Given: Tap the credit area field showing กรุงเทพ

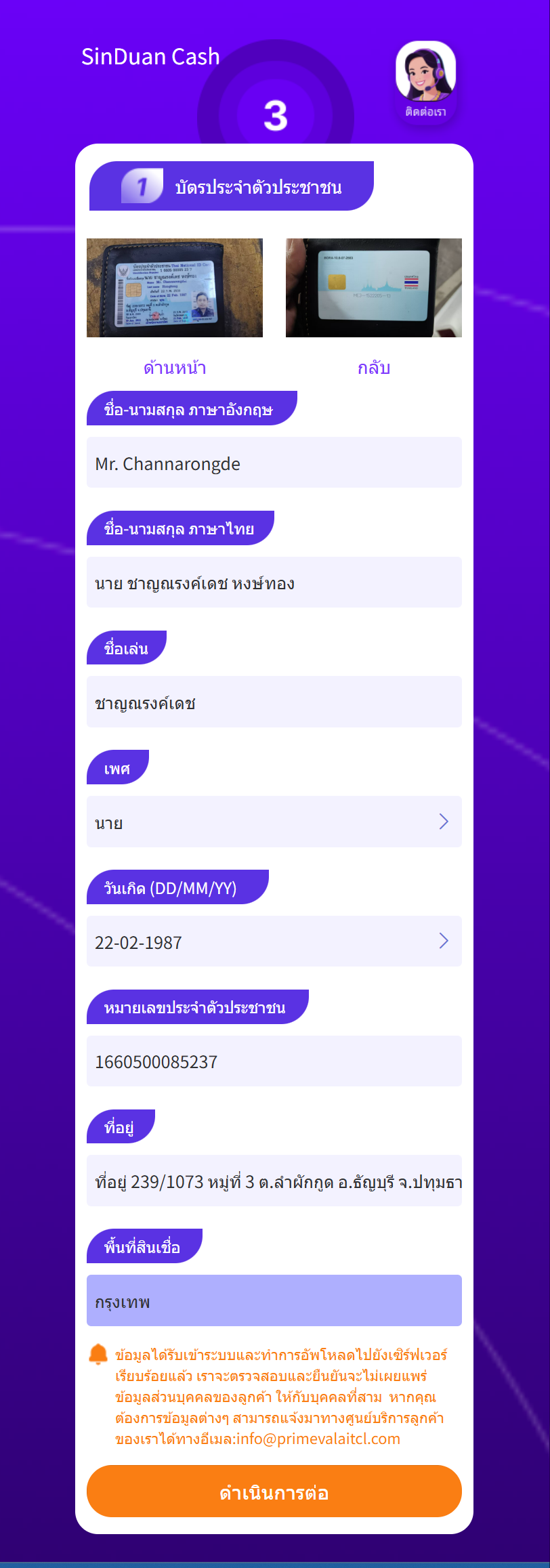Looking at the screenshot, I should point(274,1301).
